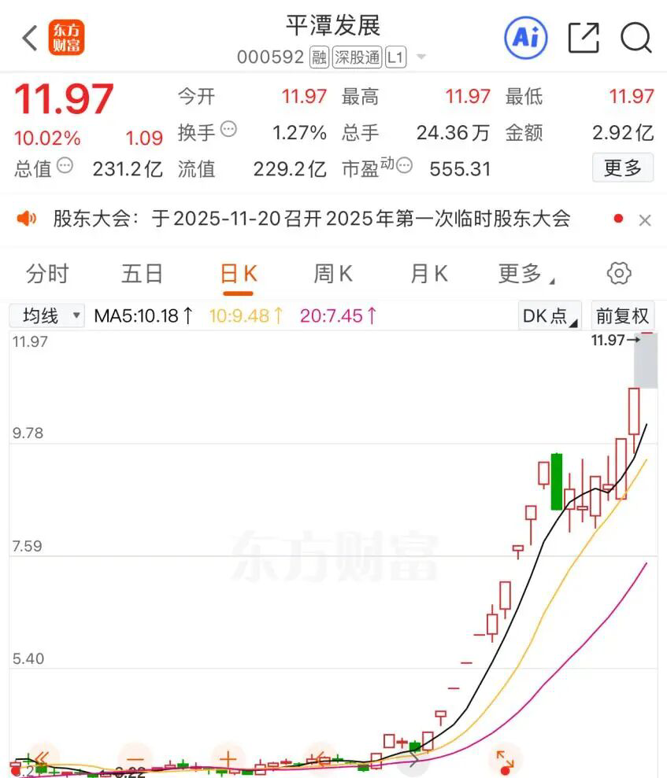
Task: Expand the 更多 chart period dropdown
Action: 526,273
